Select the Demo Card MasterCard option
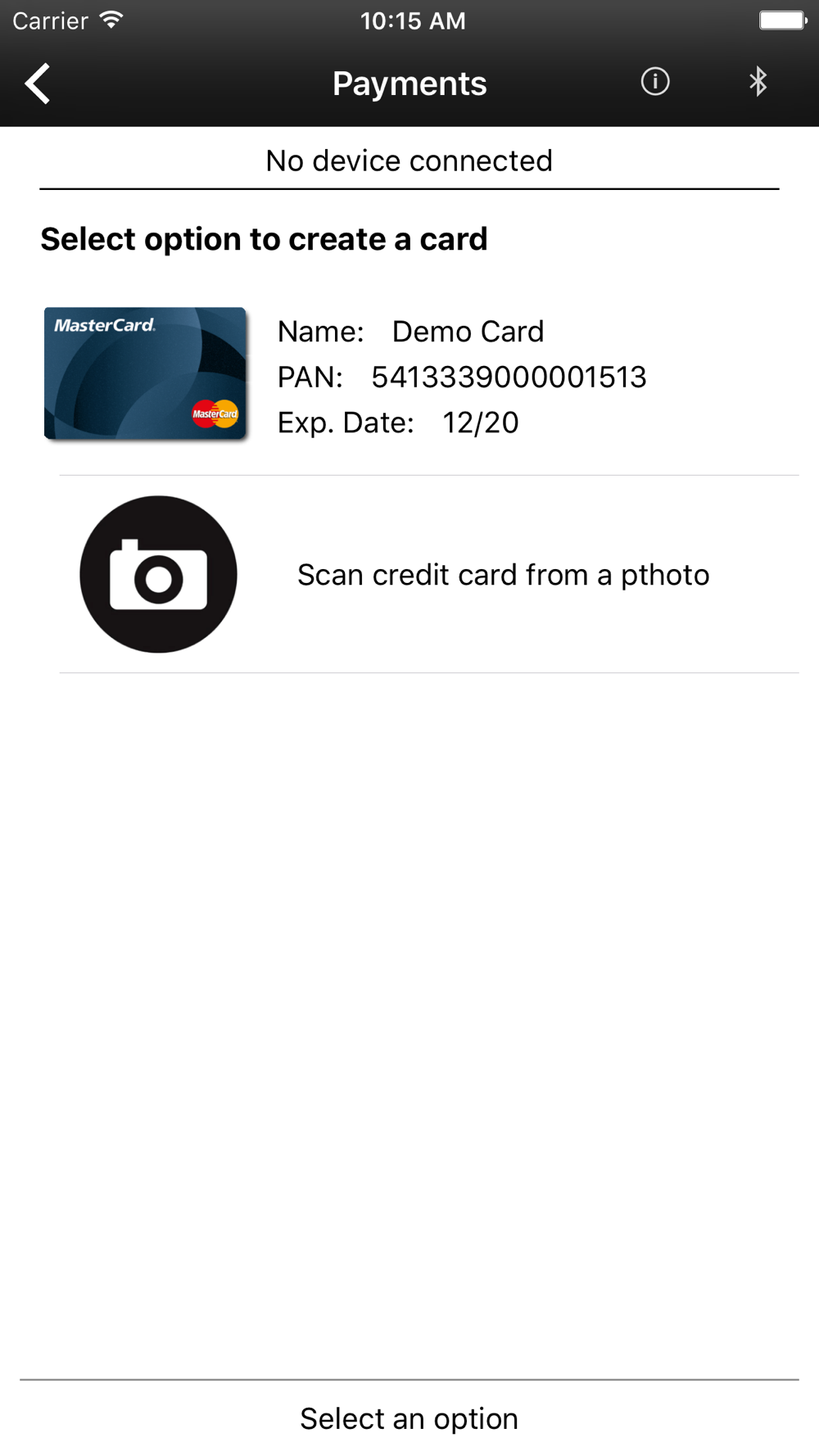The width and height of the screenshot is (819, 1456). (409, 376)
